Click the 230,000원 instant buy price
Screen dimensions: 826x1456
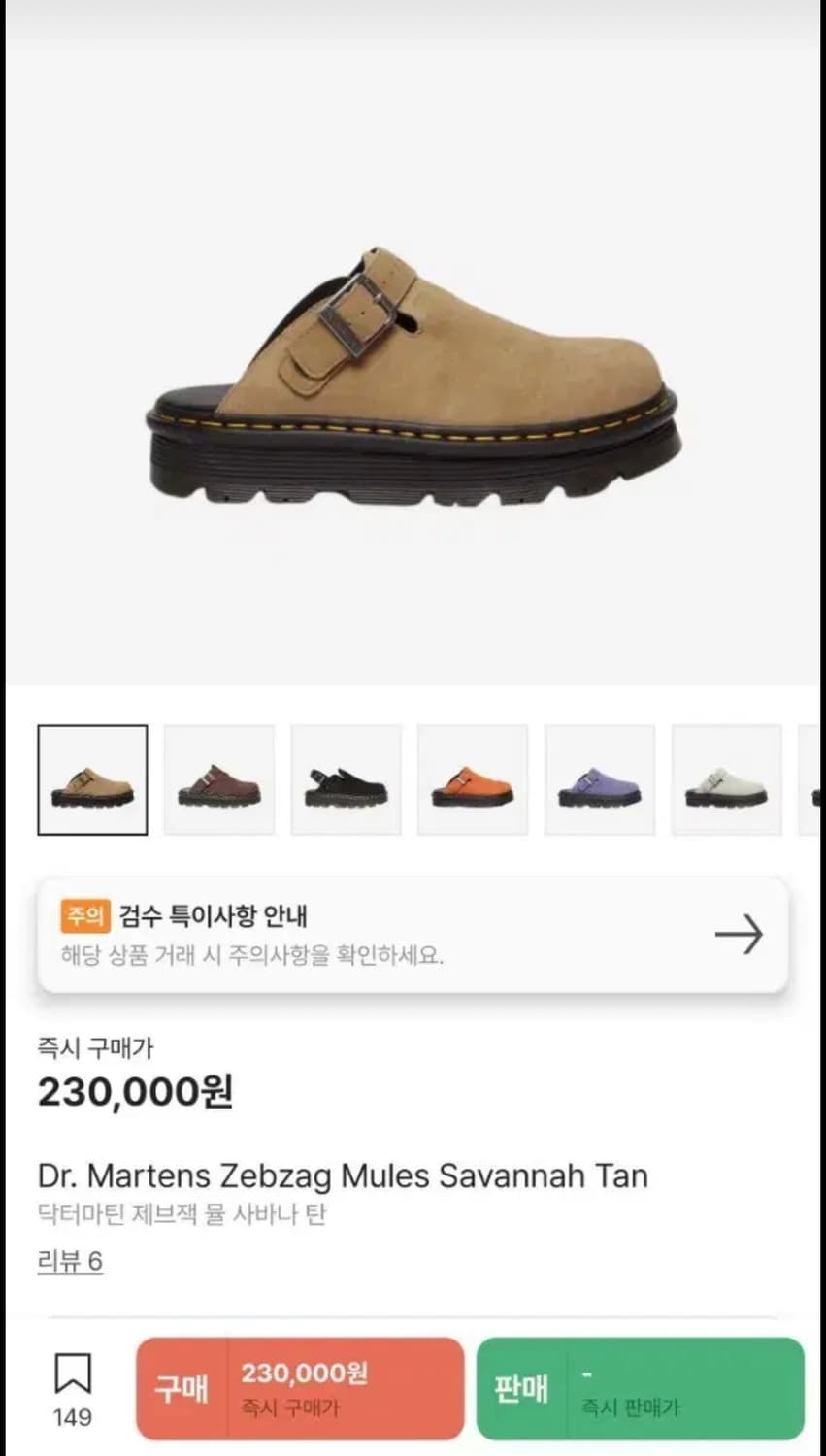click(x=135, y=1091)
